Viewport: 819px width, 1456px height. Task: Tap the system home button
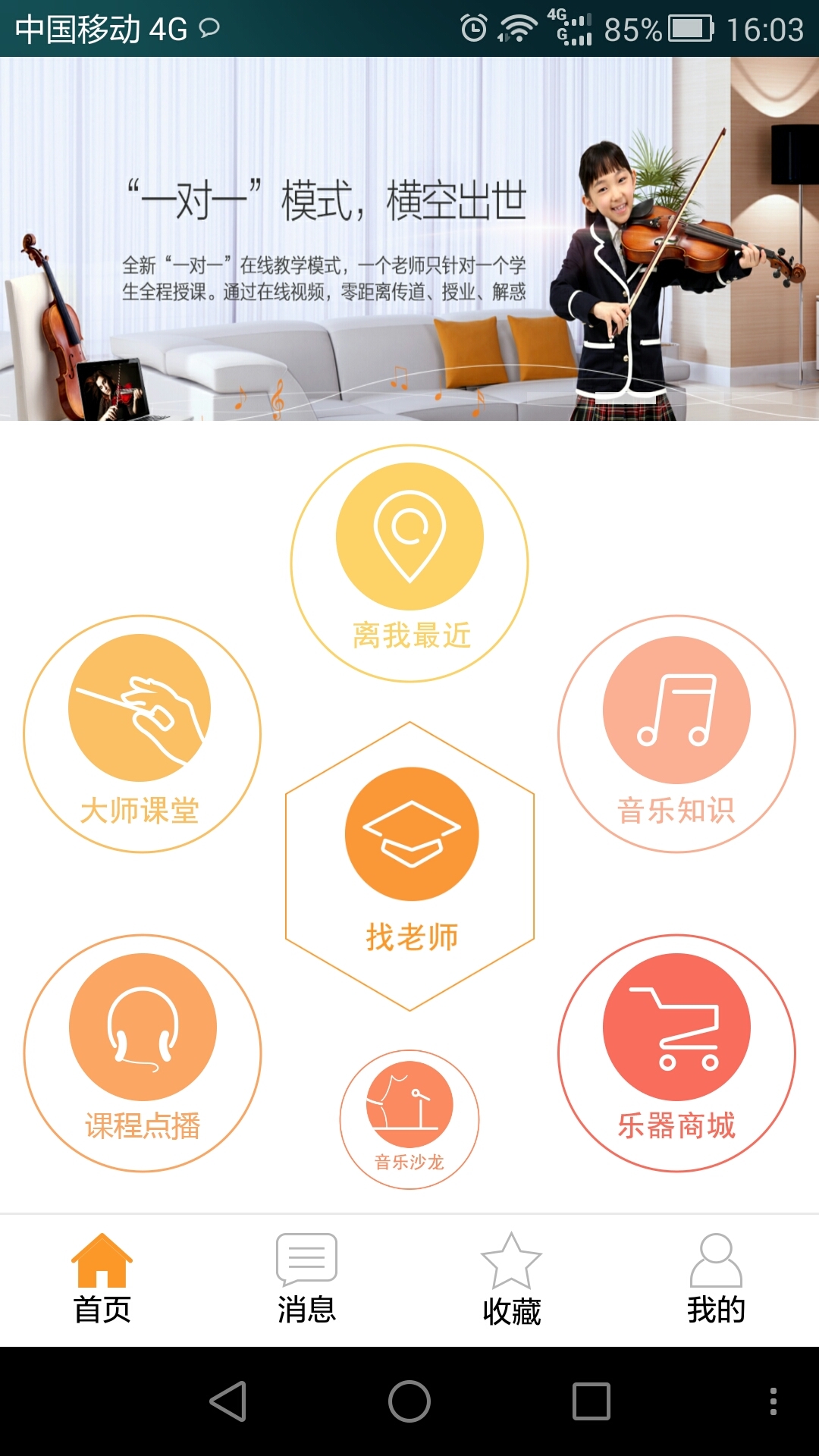(409, 1401)
